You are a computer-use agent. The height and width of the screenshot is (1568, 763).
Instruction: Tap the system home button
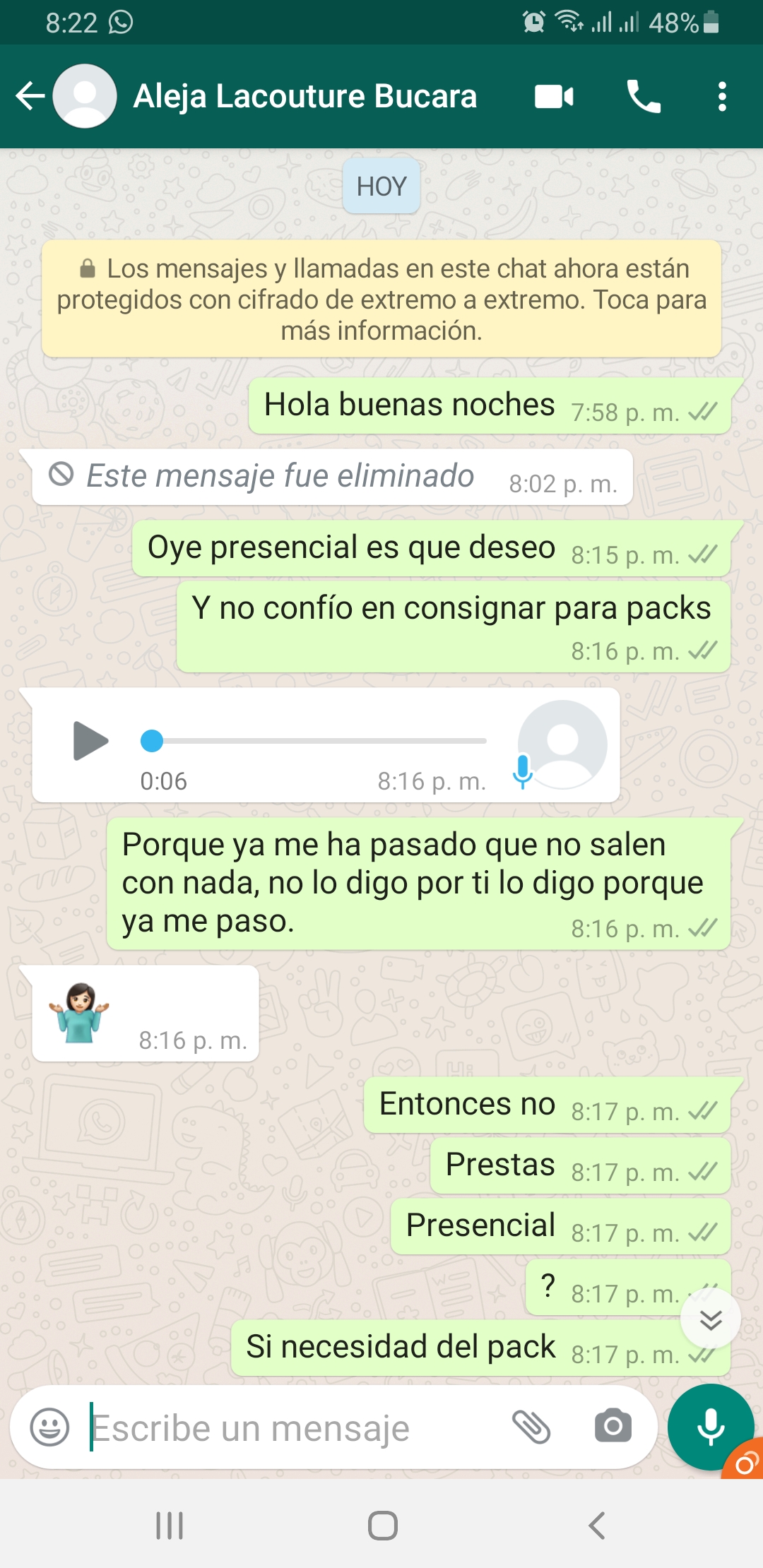pyautogui.click(x=382, y=1526)
